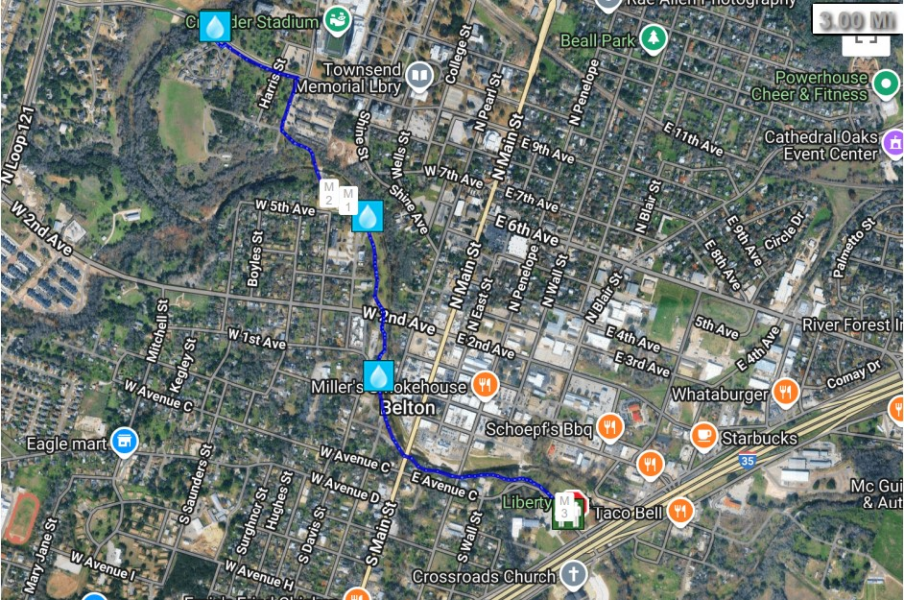
Task: Open the Beall Park pin
Action: (653, 39)
